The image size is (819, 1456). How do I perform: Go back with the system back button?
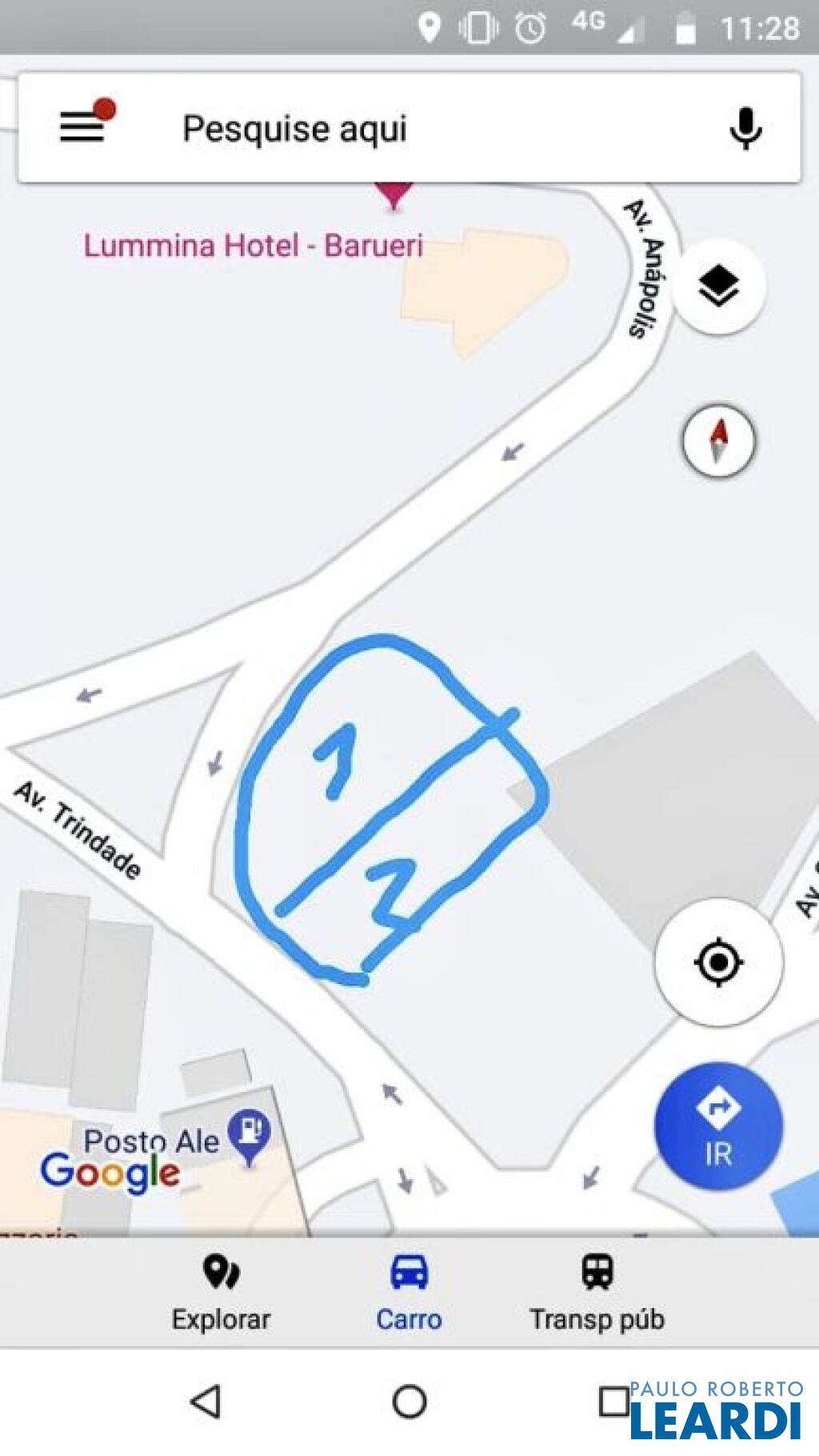click(x=206, y=1402)
